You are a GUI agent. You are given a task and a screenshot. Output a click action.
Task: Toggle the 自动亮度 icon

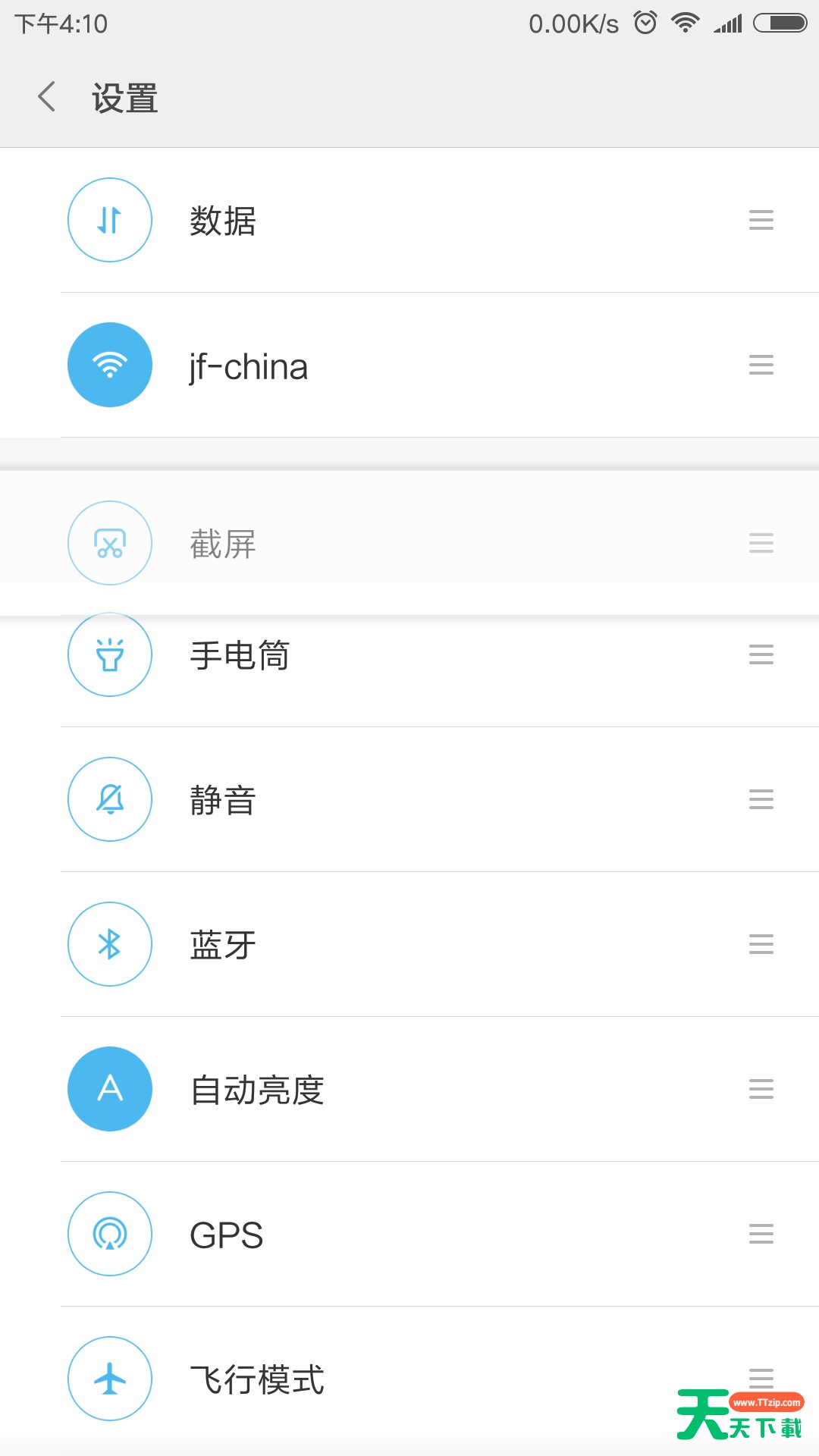pos(110,1089)
